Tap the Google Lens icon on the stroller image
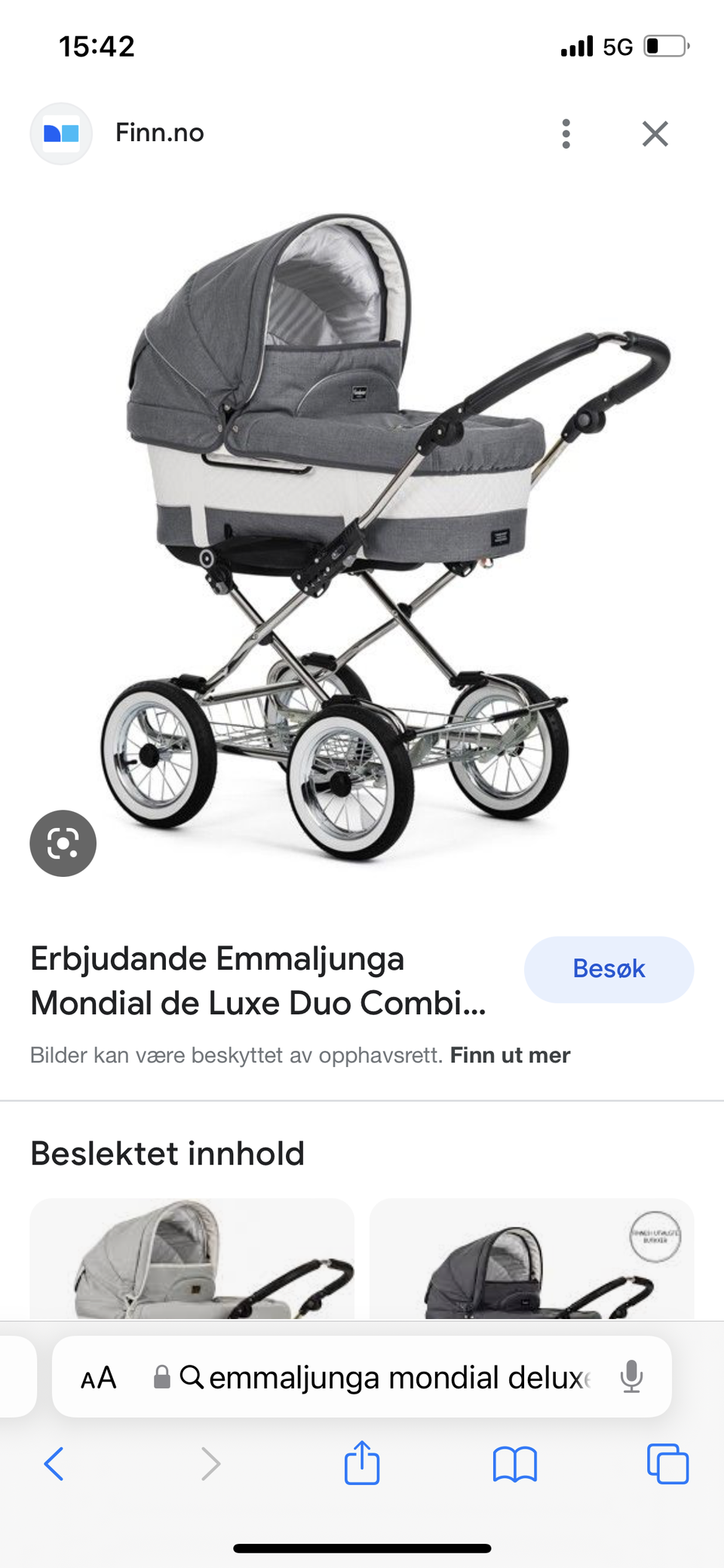724x1568 pixels. coord(63,843)
